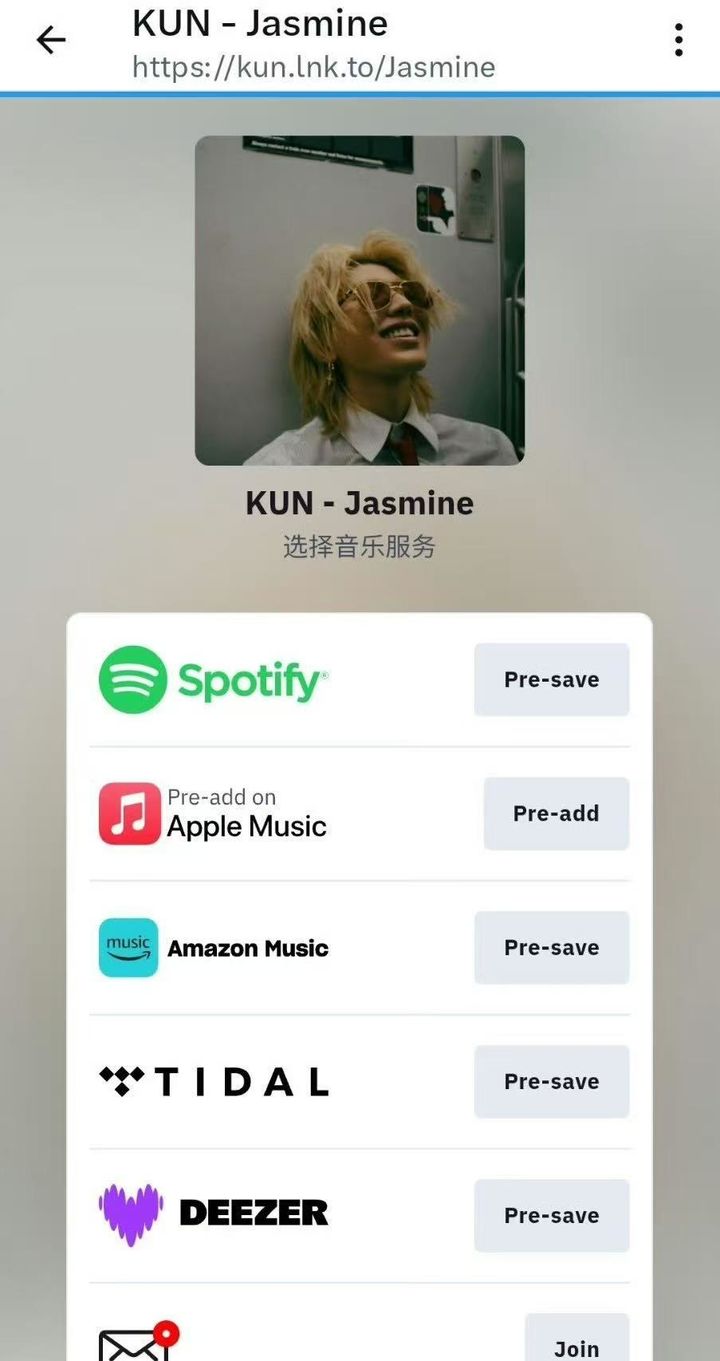This screenshot has height=1361, width=720.
Task: Pre-add Jasmine on Apple Music
Action: tap(556, 814)
